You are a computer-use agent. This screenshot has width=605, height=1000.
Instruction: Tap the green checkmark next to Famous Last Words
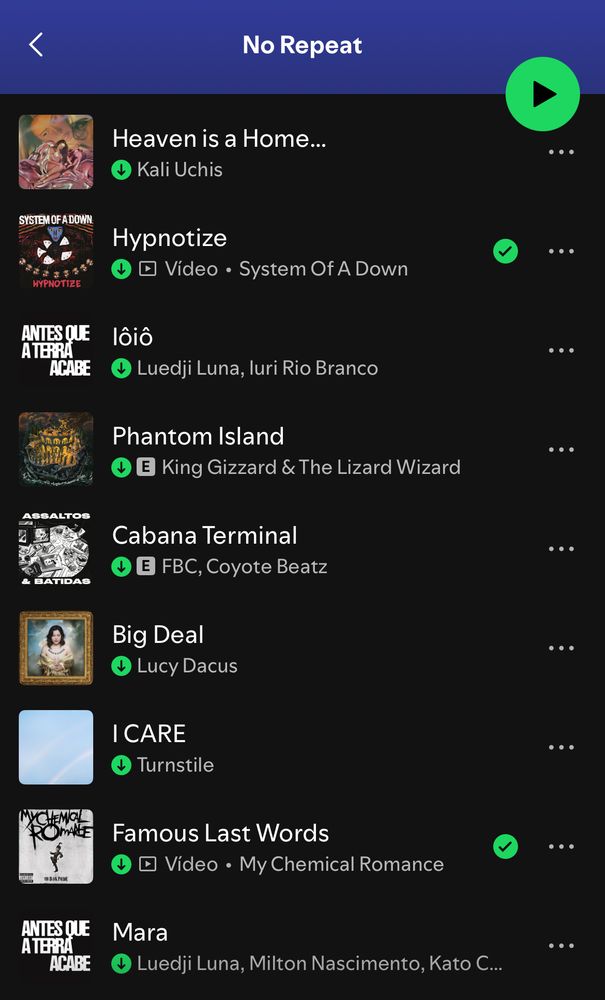(x=506, y=846)
